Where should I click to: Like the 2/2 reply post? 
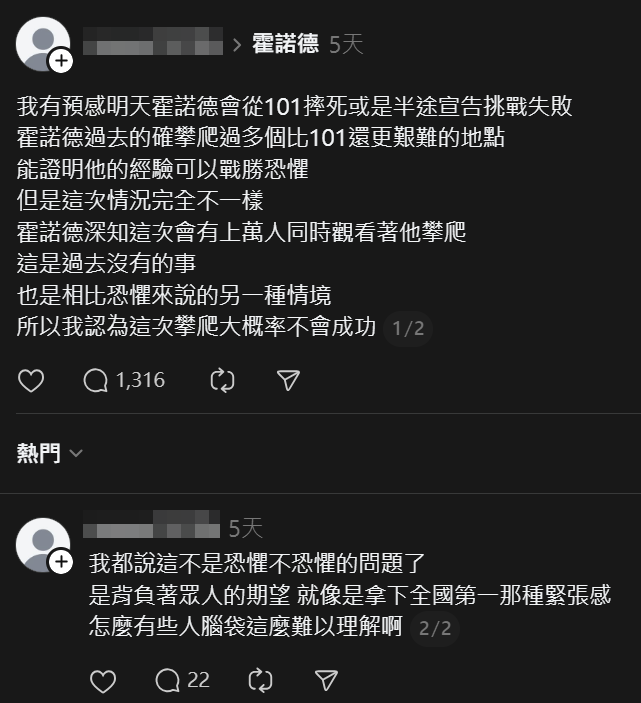[x=103, y=680]
